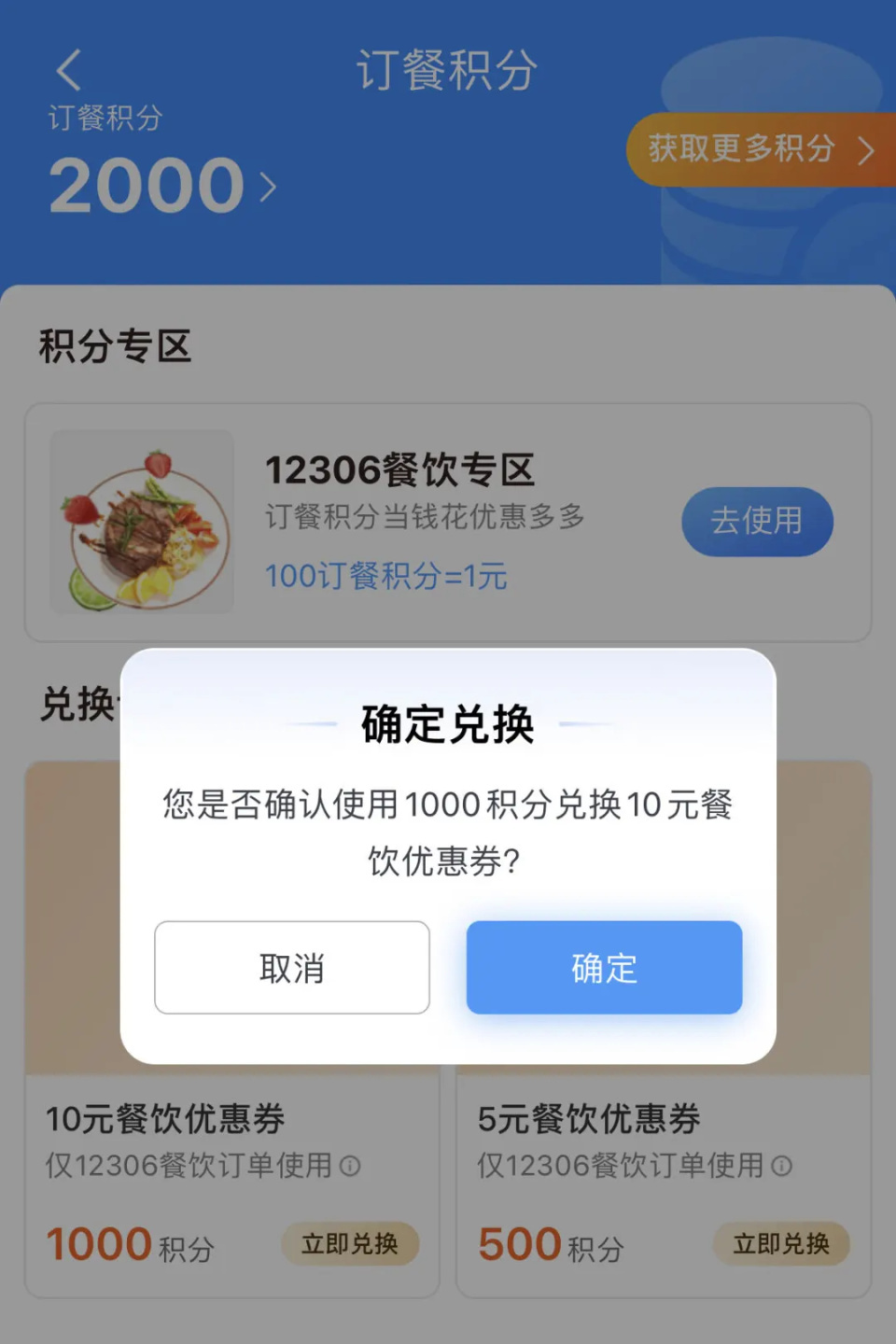The image size is (896, 1344).
Task: Tap 获取更多积分 to earn more points
Action: tap(742, 149)
